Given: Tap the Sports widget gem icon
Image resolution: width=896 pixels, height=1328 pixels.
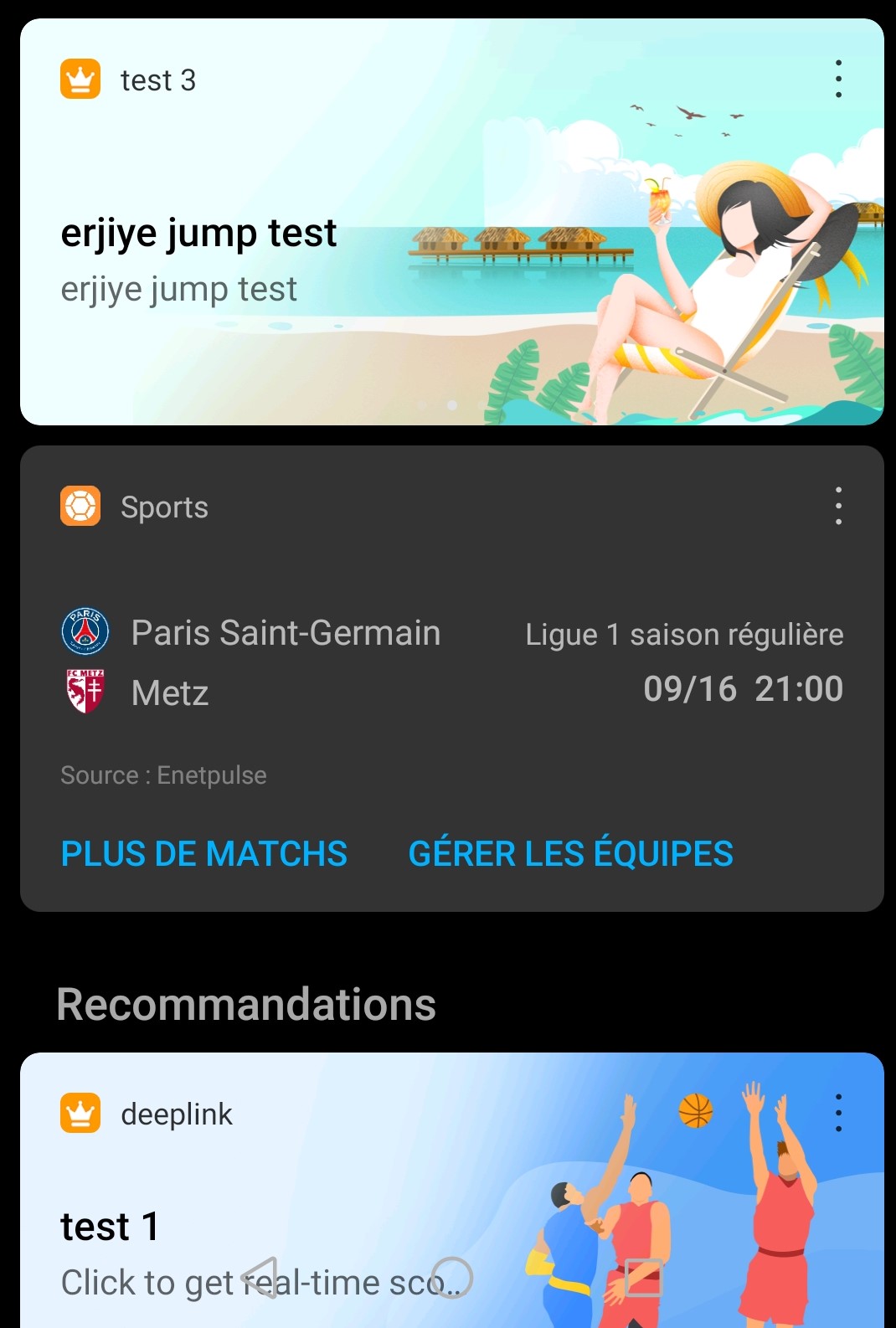Looking at the screenshot, I should [80, 506].
